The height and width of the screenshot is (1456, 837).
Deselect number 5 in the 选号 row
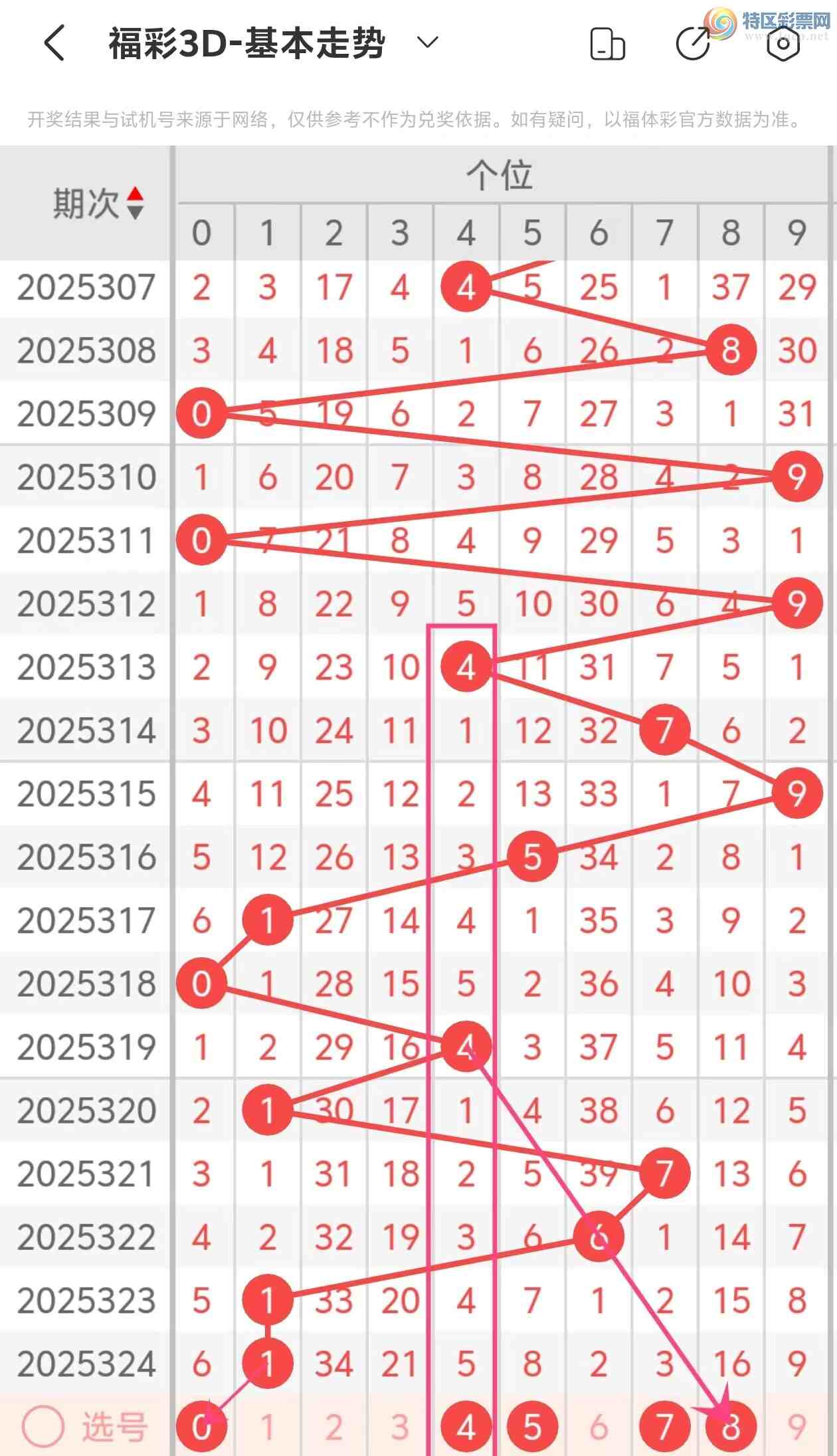532,1427
